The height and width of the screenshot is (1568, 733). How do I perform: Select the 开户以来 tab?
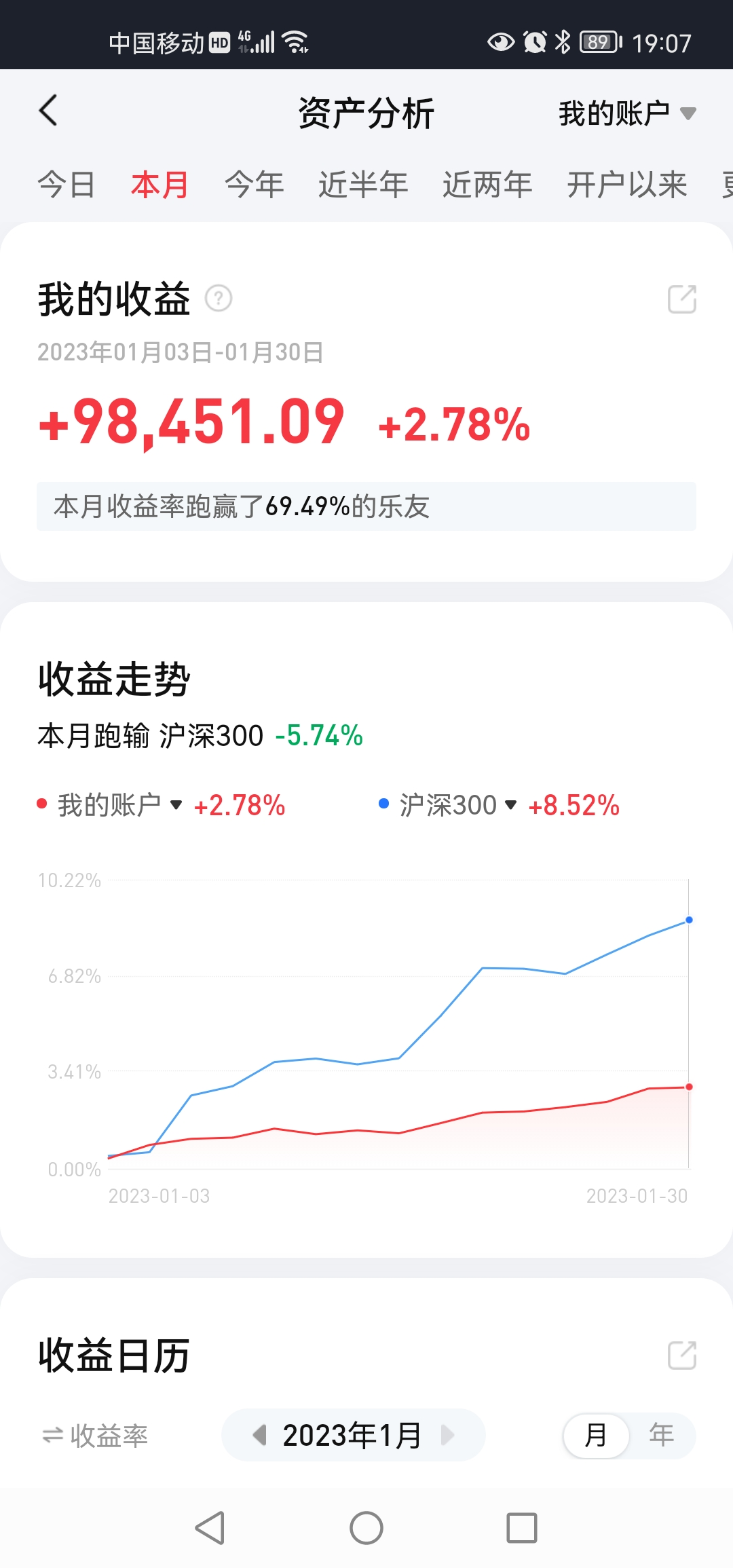(627, 185)
